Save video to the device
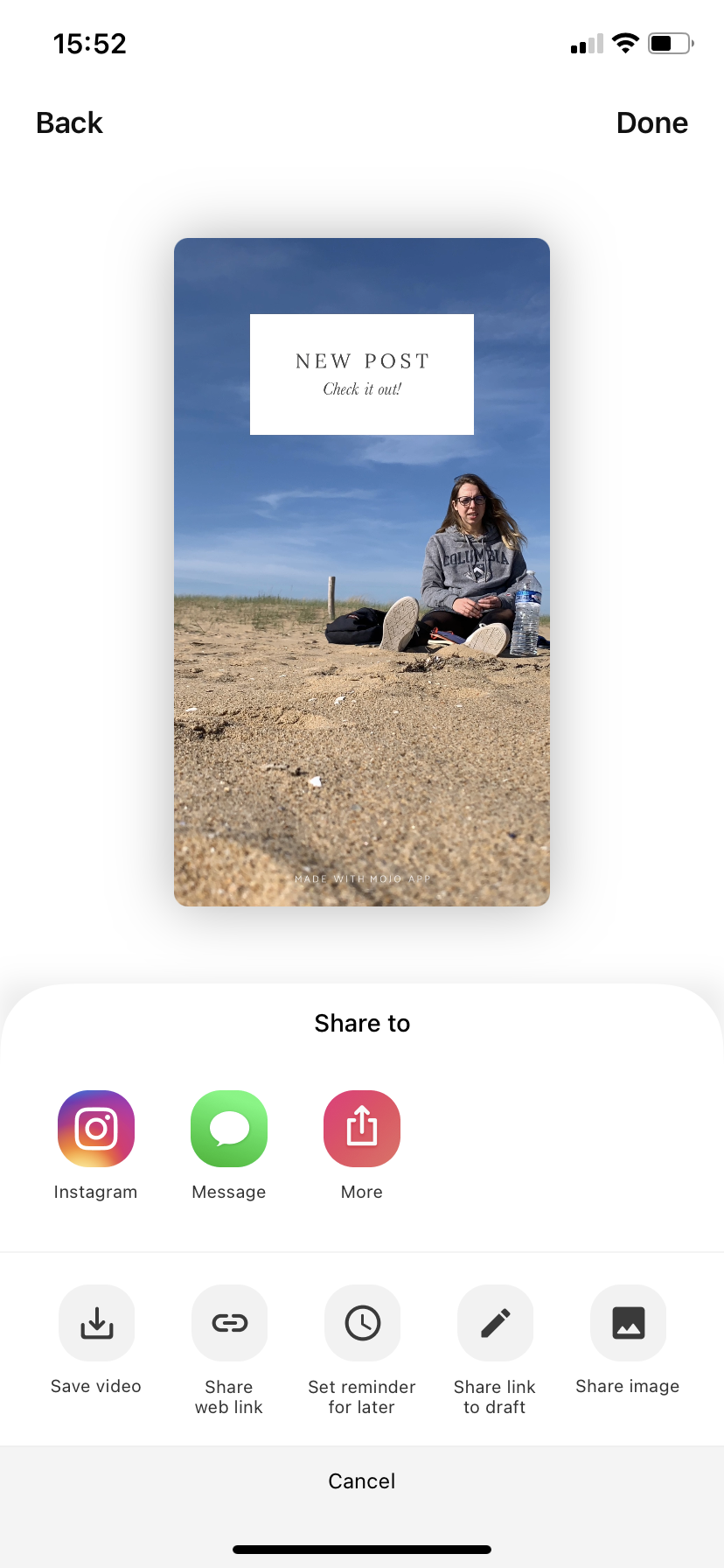The image size is (724, 1568). click(x=96, y=1323)
